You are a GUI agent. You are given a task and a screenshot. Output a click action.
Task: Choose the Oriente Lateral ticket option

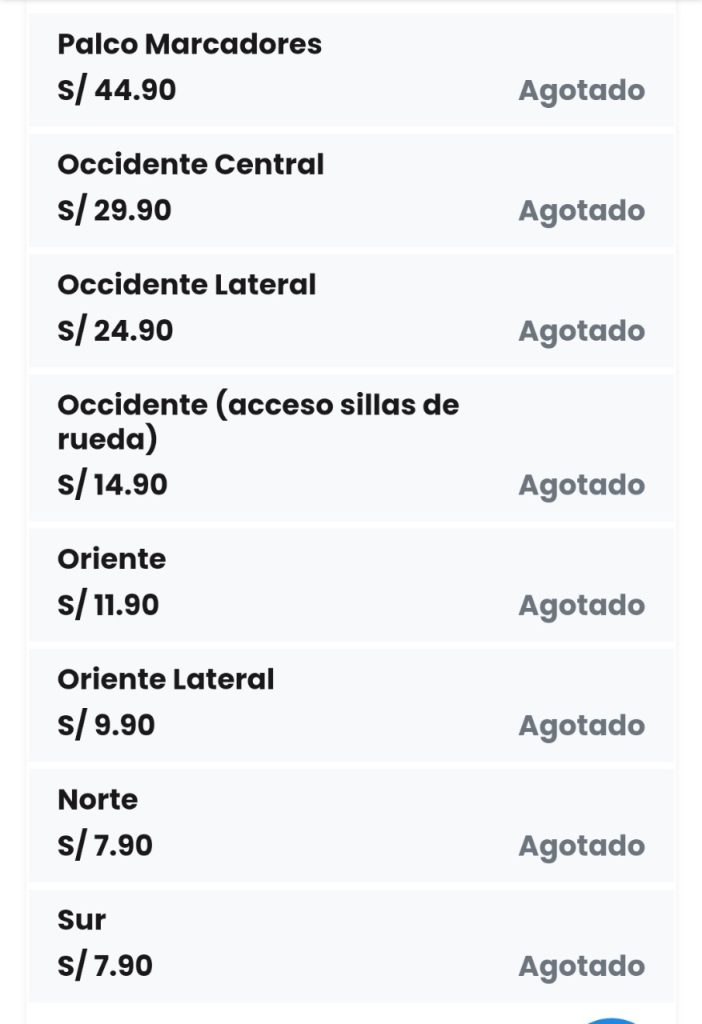[350, 703]
